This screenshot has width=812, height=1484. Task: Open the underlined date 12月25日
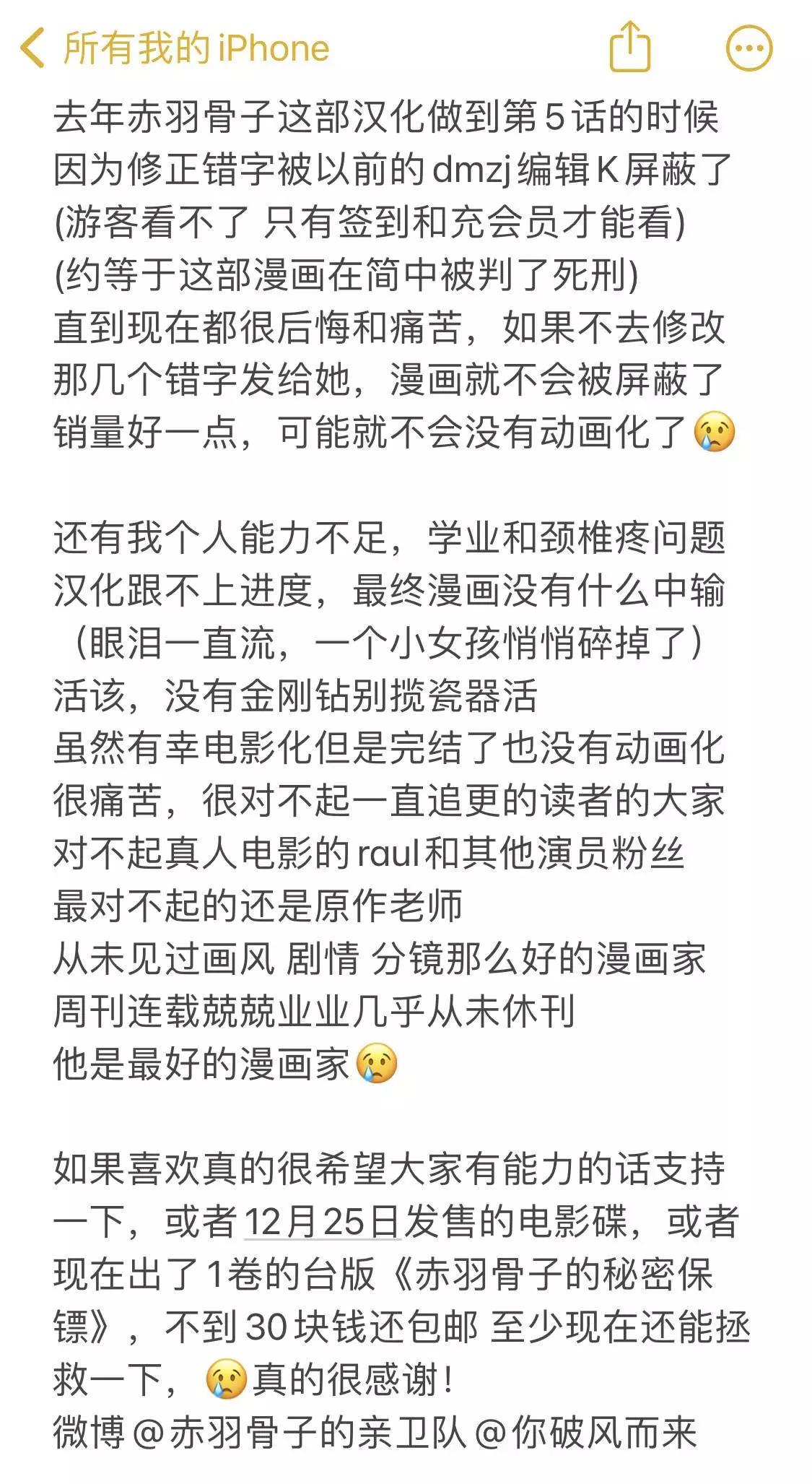(322, 1222)
